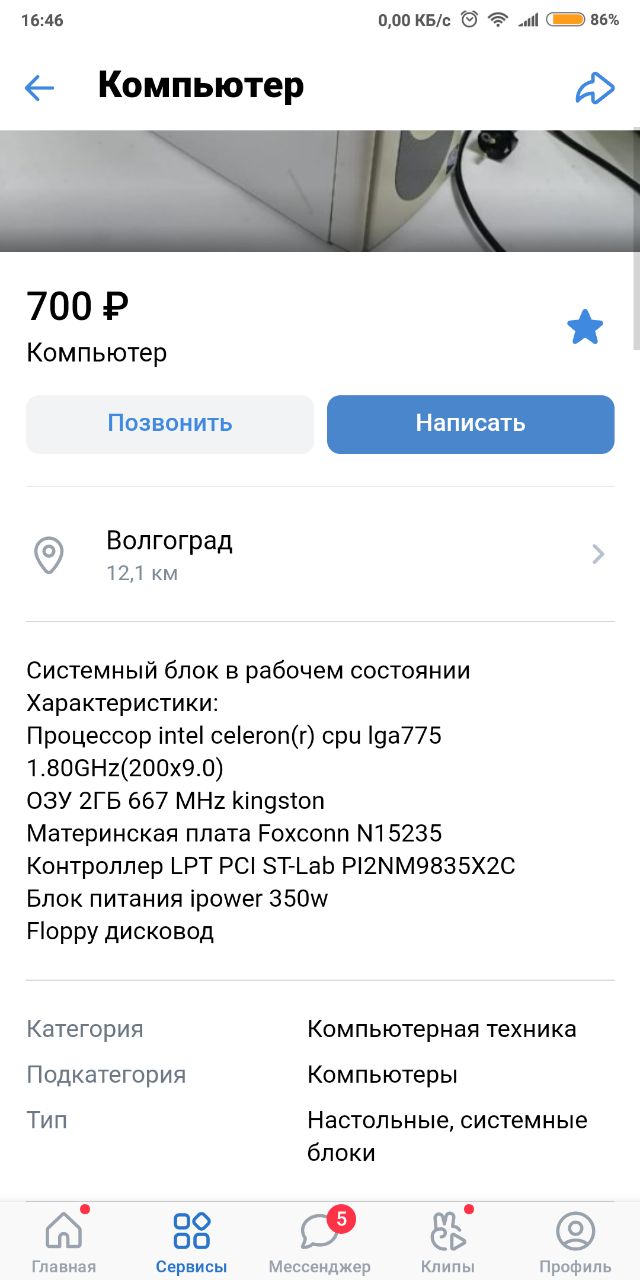The height and width of the screenshot is (1280, 640).
Task: Switch to the Главная tab
Action: tap(64, 1242)
